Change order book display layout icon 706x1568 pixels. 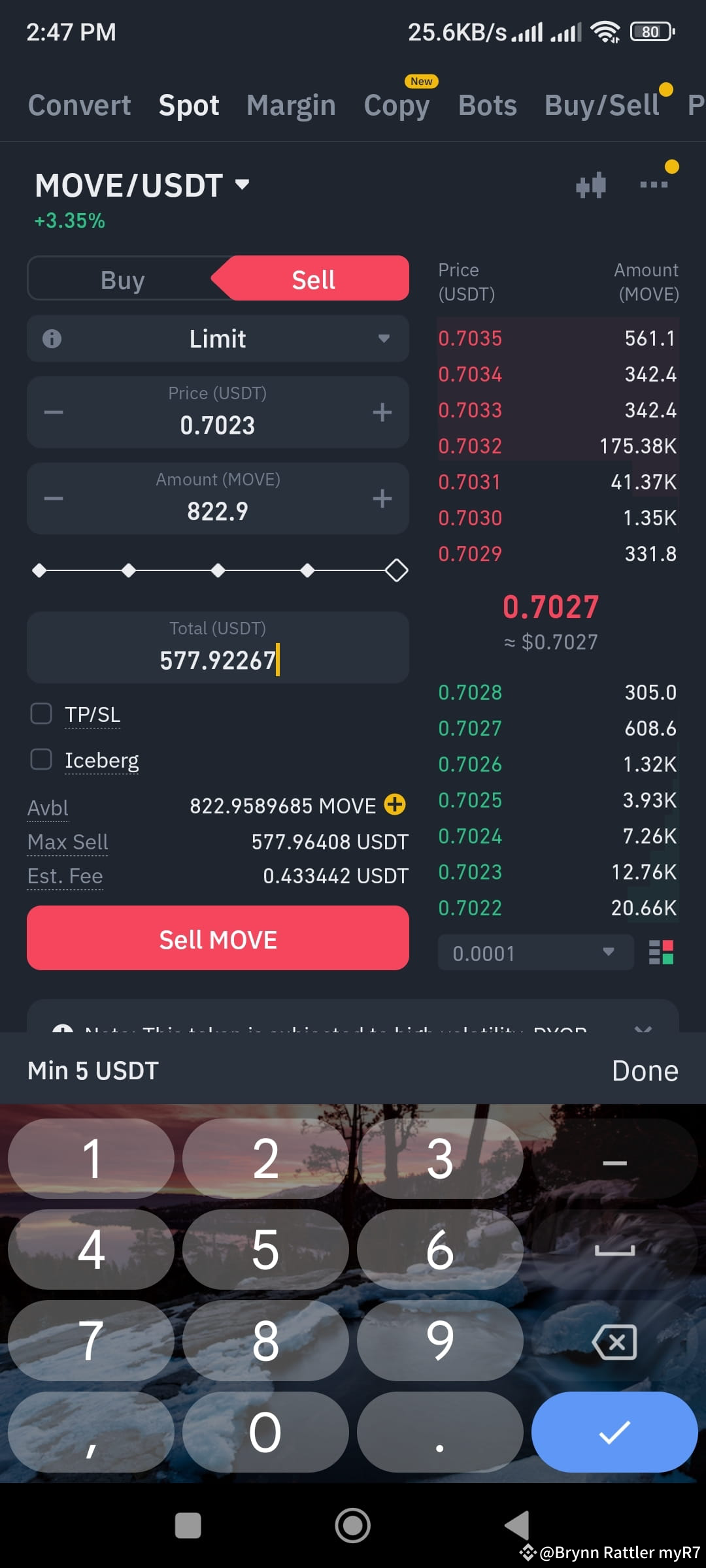[x=662, y=953]
